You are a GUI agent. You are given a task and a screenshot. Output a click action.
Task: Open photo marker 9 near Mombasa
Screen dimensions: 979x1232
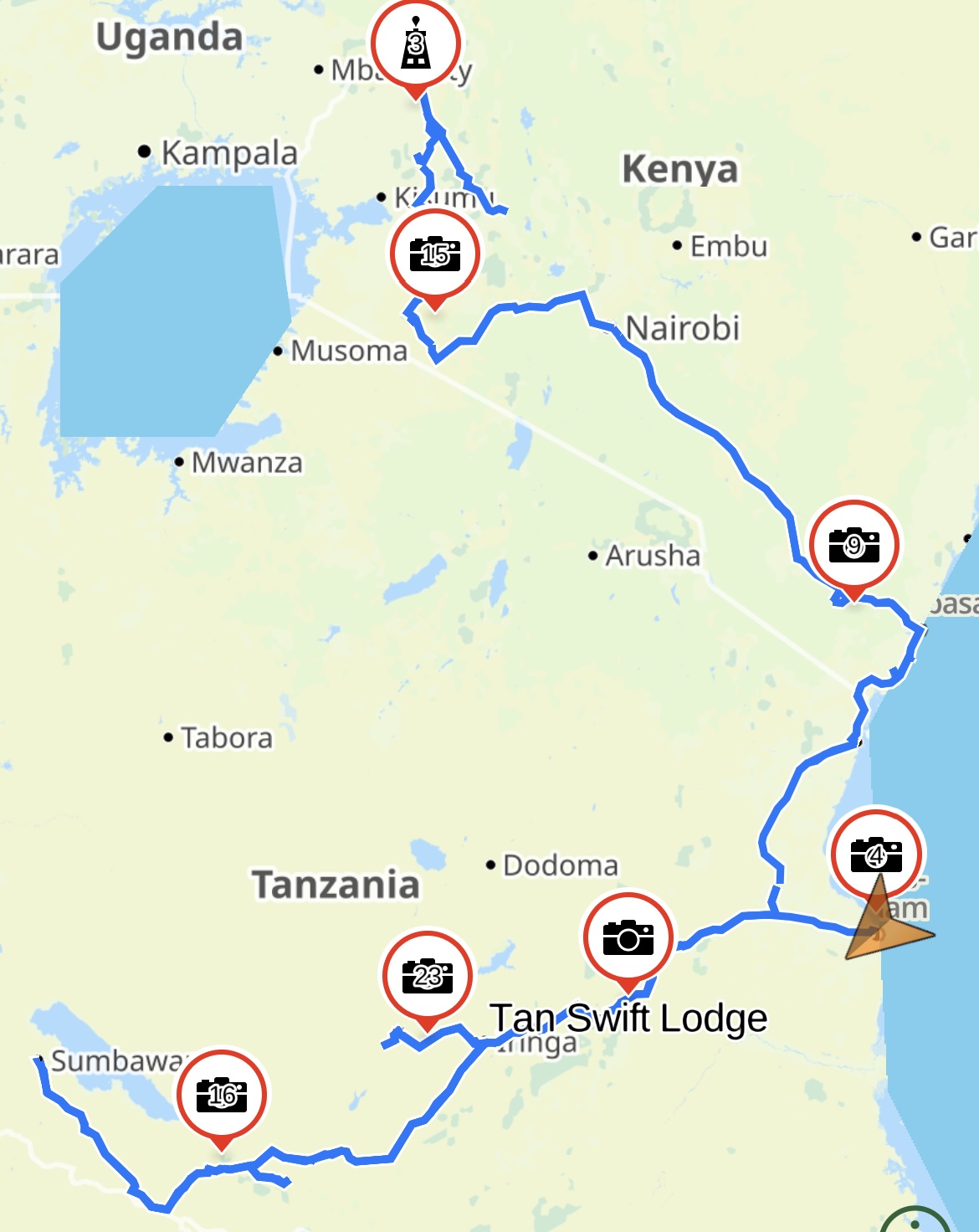(853, 546)
